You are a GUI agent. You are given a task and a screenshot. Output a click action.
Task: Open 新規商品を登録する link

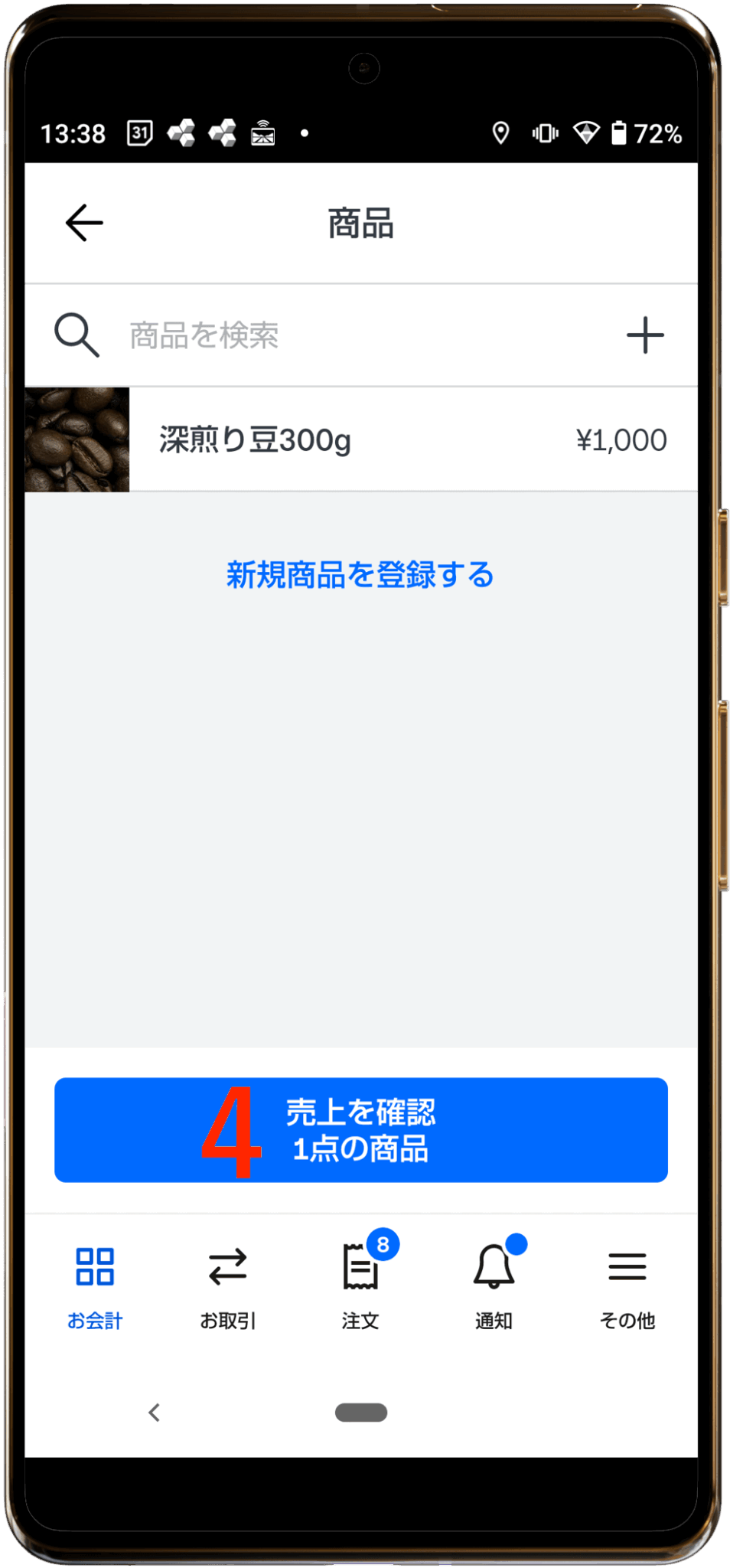[x=360, y=574]
